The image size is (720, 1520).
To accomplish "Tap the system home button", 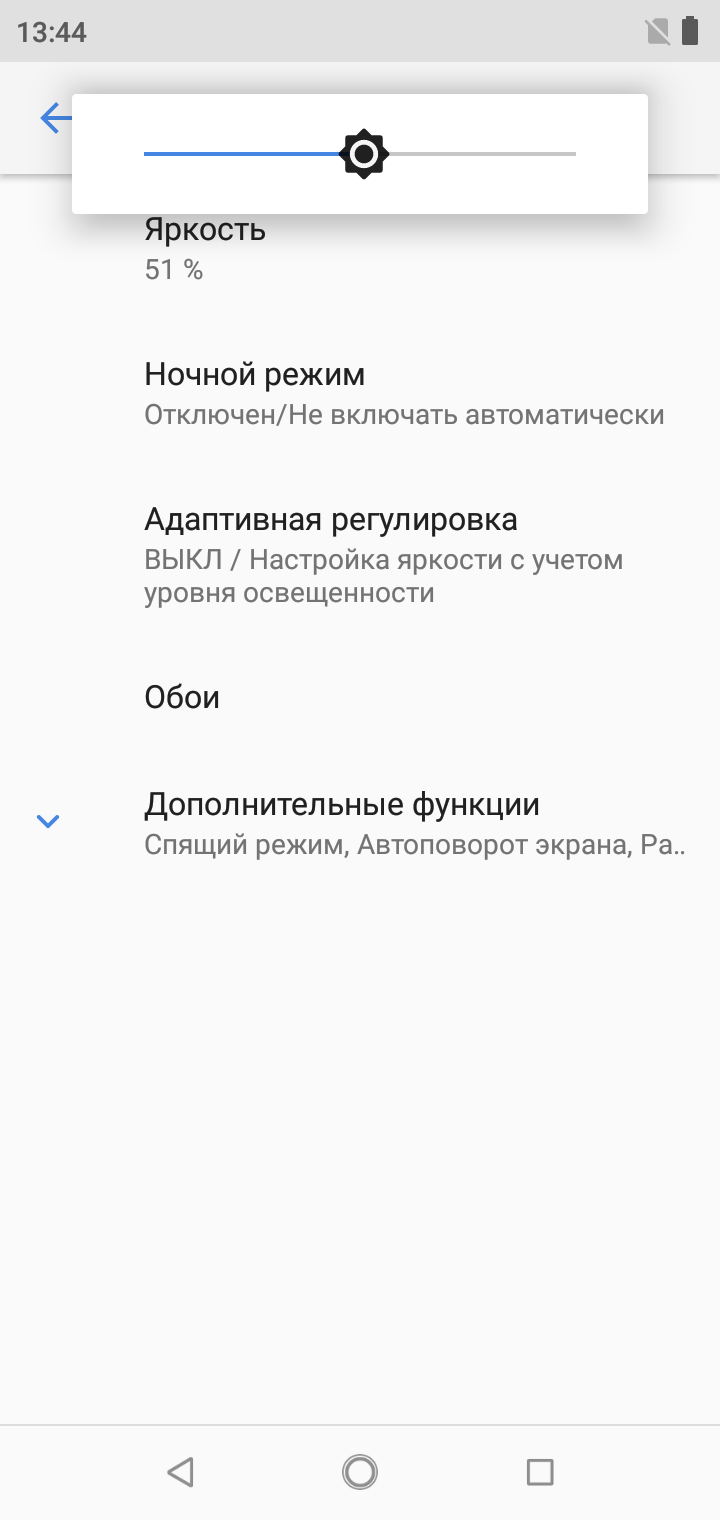I will (360, 1471).
